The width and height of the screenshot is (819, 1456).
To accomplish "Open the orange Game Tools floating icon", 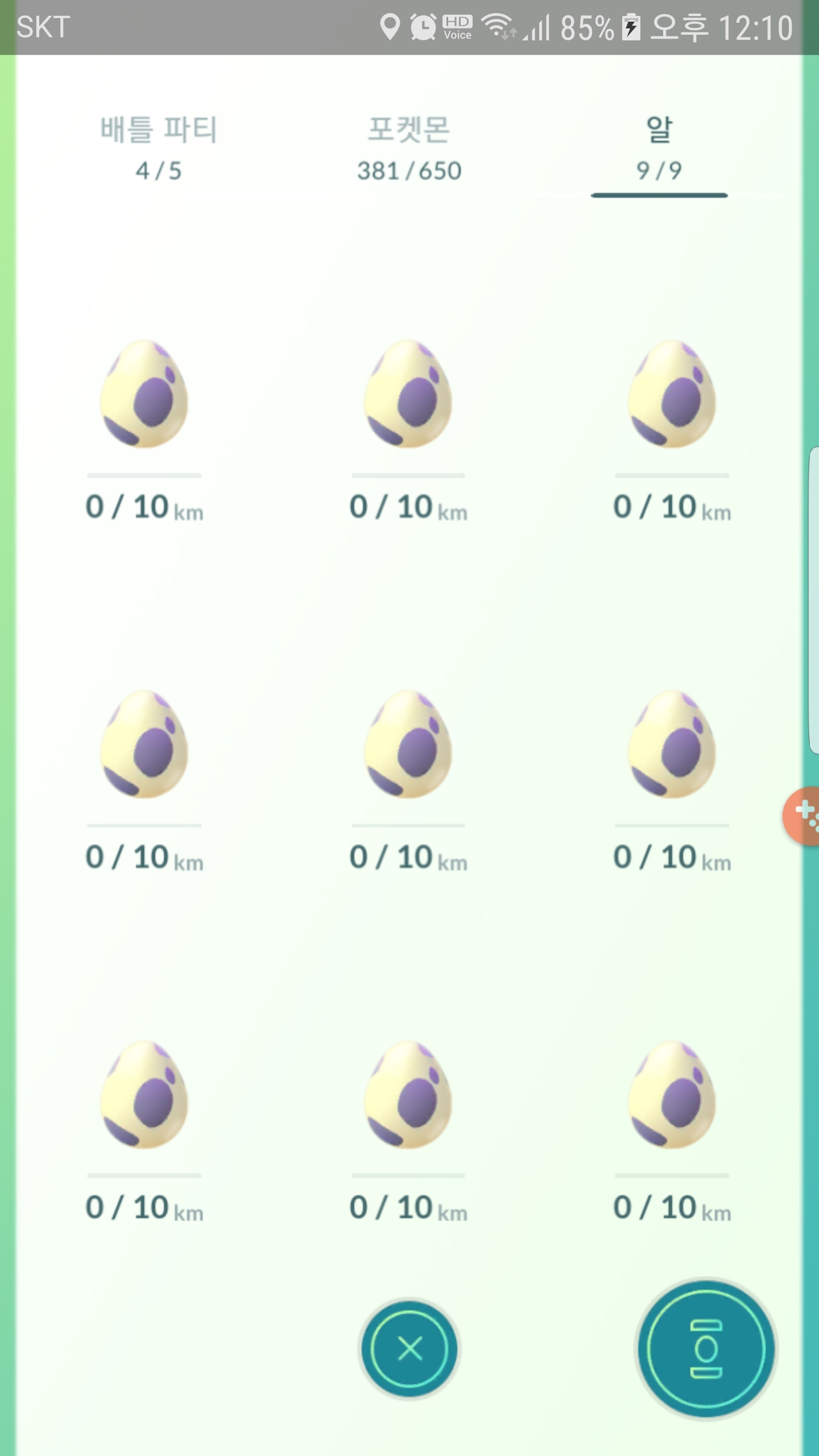I will pos(802,816).
